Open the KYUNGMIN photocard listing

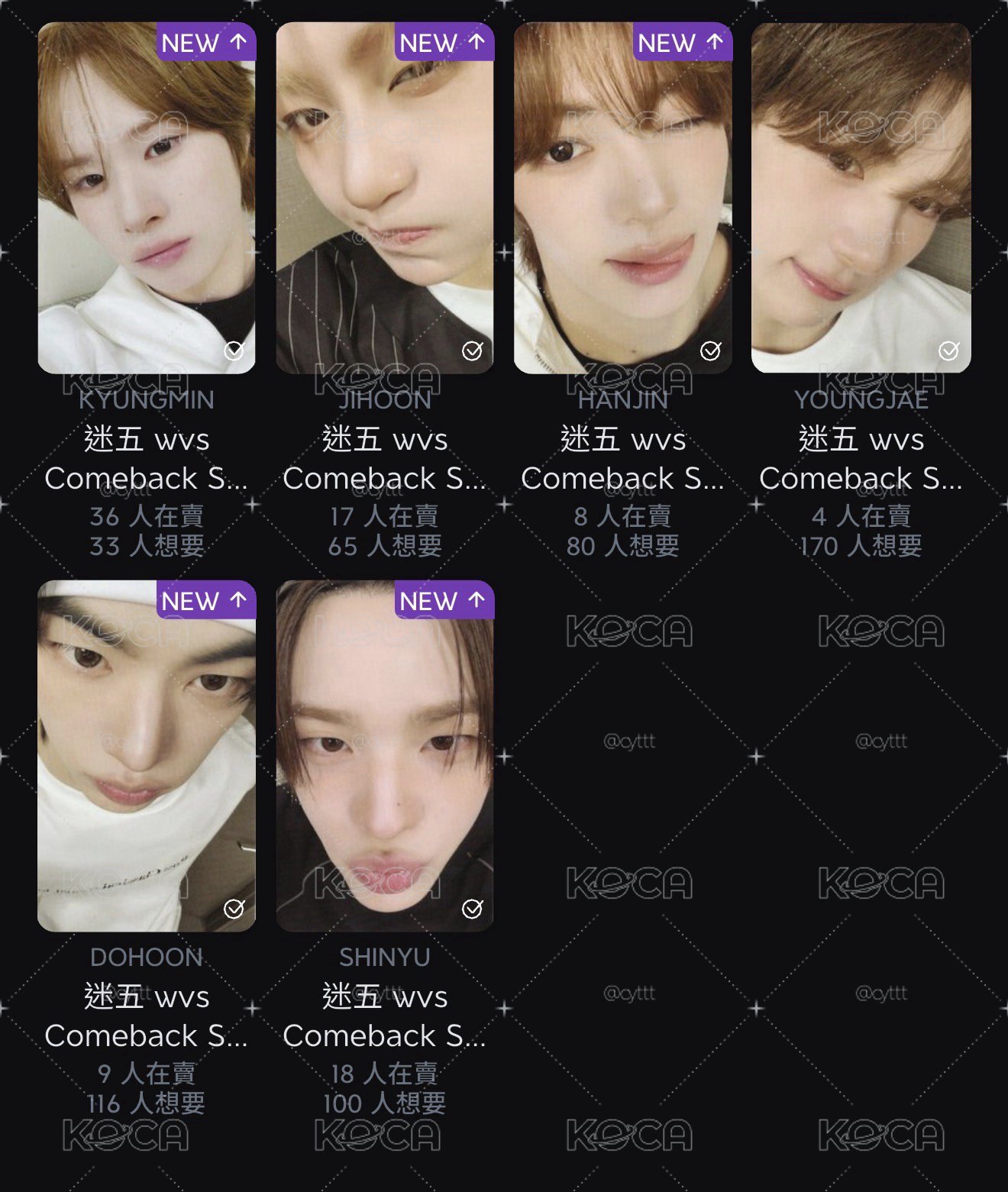coord(147,198)
